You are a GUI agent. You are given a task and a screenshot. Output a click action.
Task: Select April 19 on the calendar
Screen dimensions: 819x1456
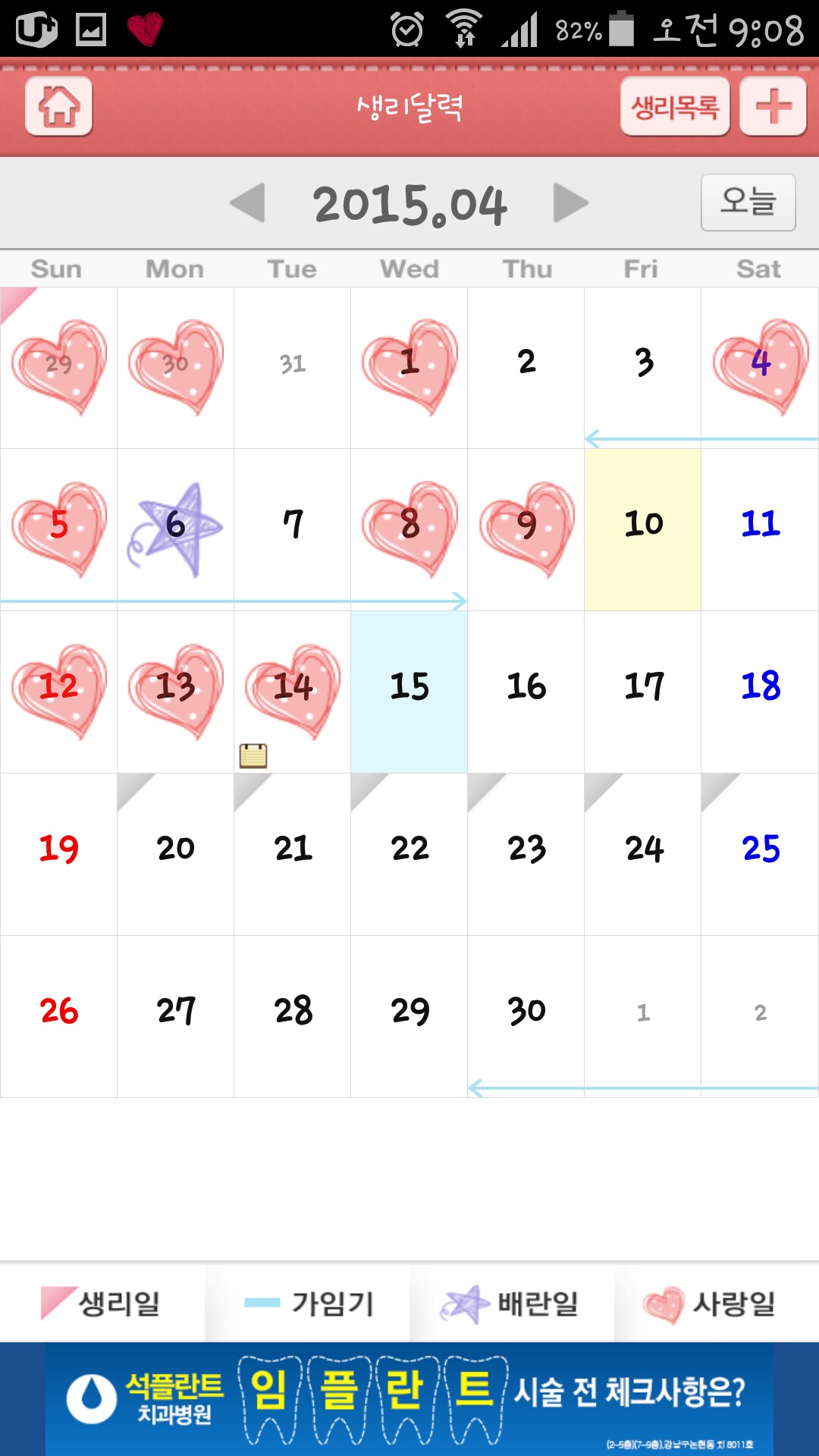point(59,853)
